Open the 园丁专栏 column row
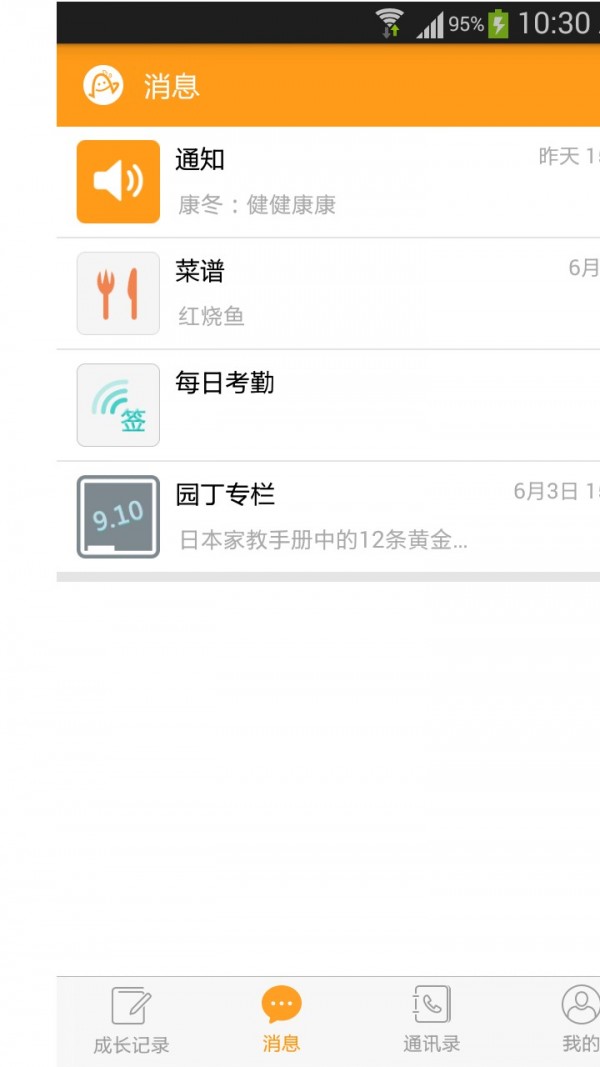Screen dimensions: 600x1067 tap(330, 517)
